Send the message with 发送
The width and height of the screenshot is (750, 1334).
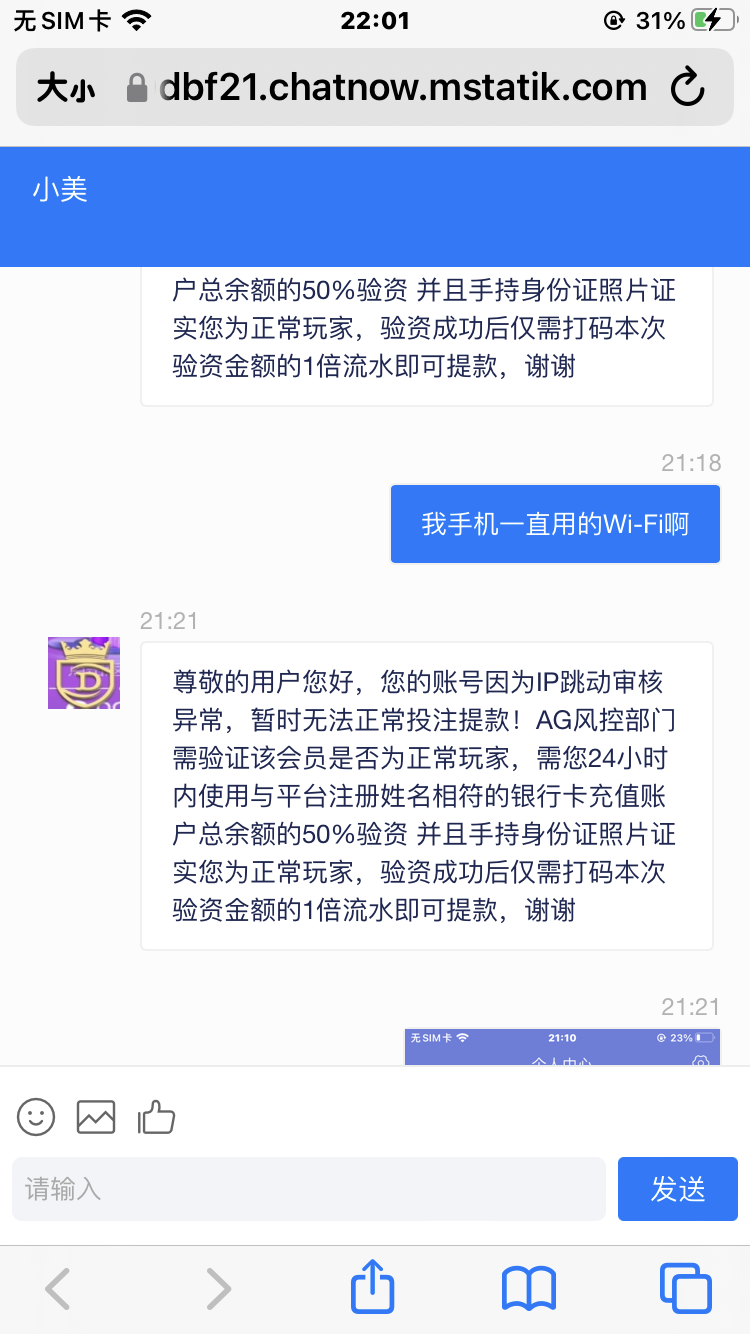click(x=678, y=1189)
